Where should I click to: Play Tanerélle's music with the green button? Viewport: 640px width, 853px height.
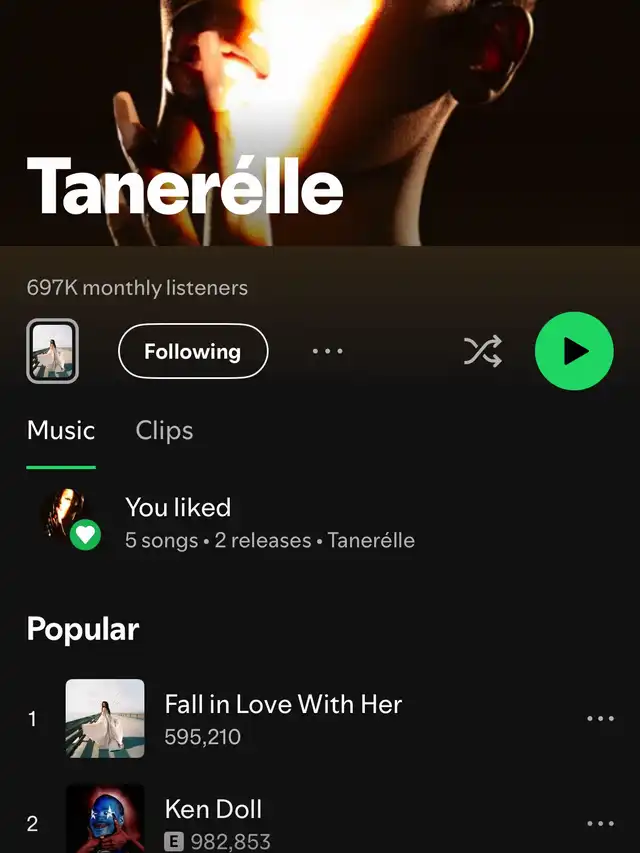coord(574,352)
